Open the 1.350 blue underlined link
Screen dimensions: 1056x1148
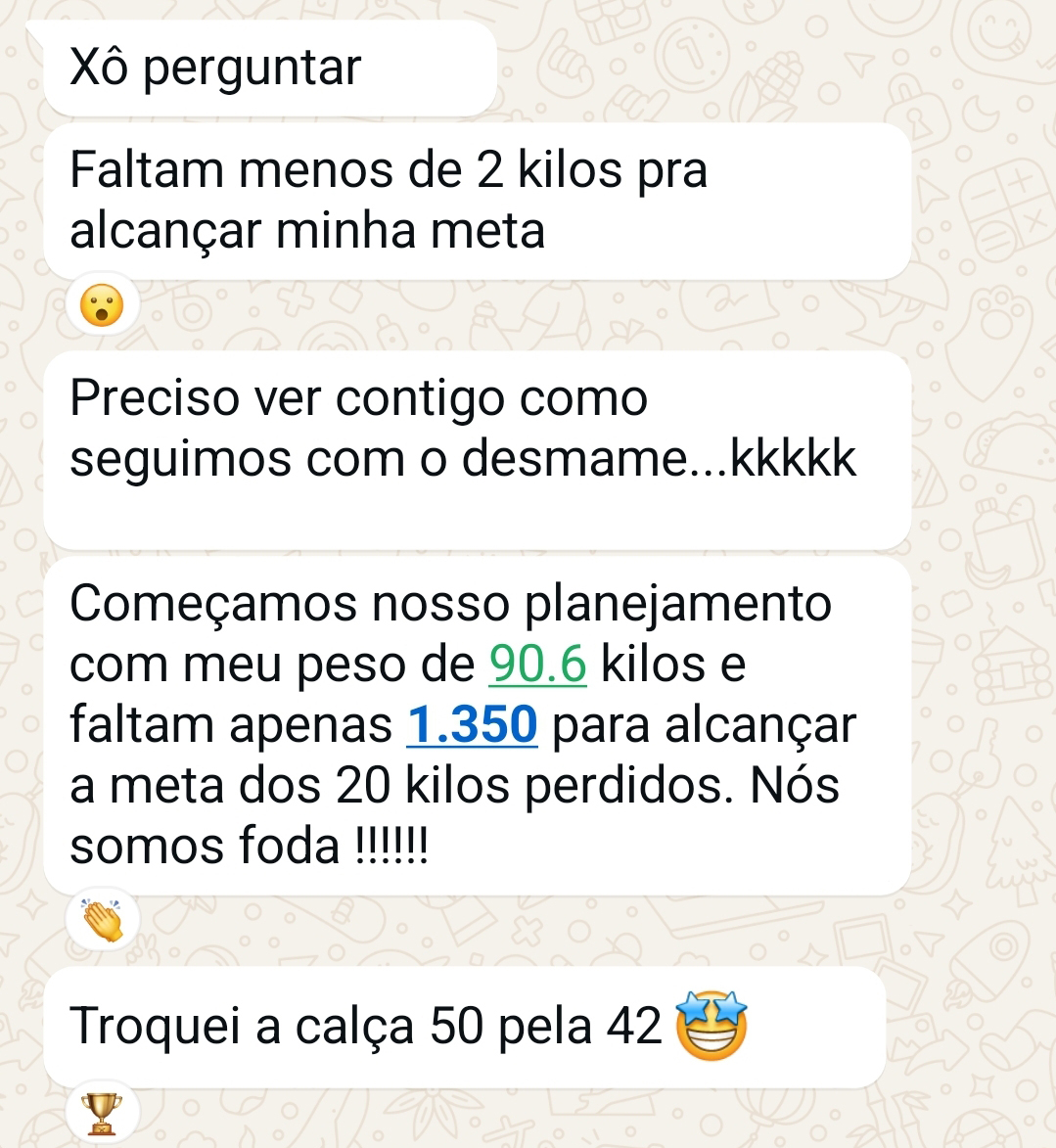click(473, 724)
